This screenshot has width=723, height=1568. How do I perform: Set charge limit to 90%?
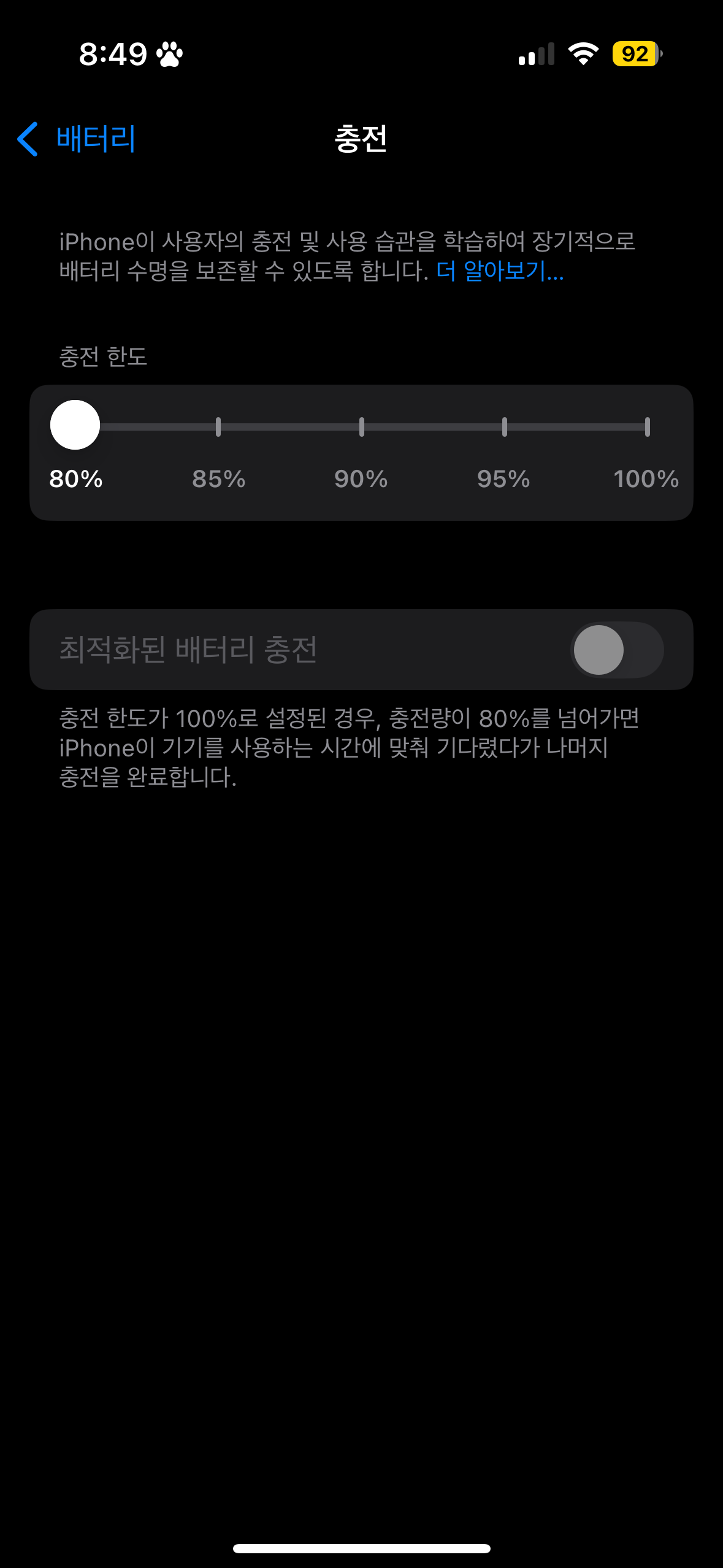[361, 427]
